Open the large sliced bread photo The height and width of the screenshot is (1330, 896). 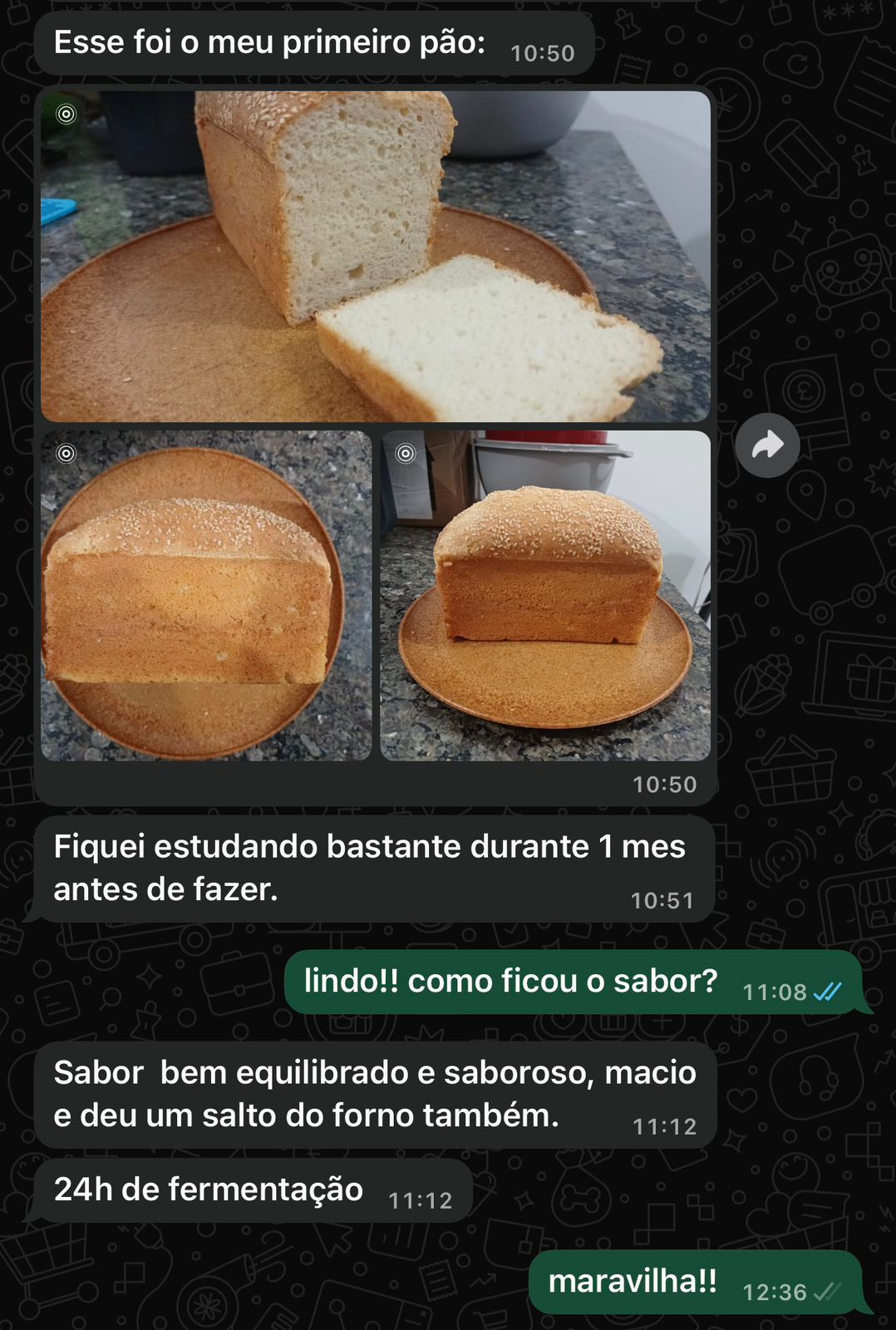pyautogui.click(x=375, y=256)
